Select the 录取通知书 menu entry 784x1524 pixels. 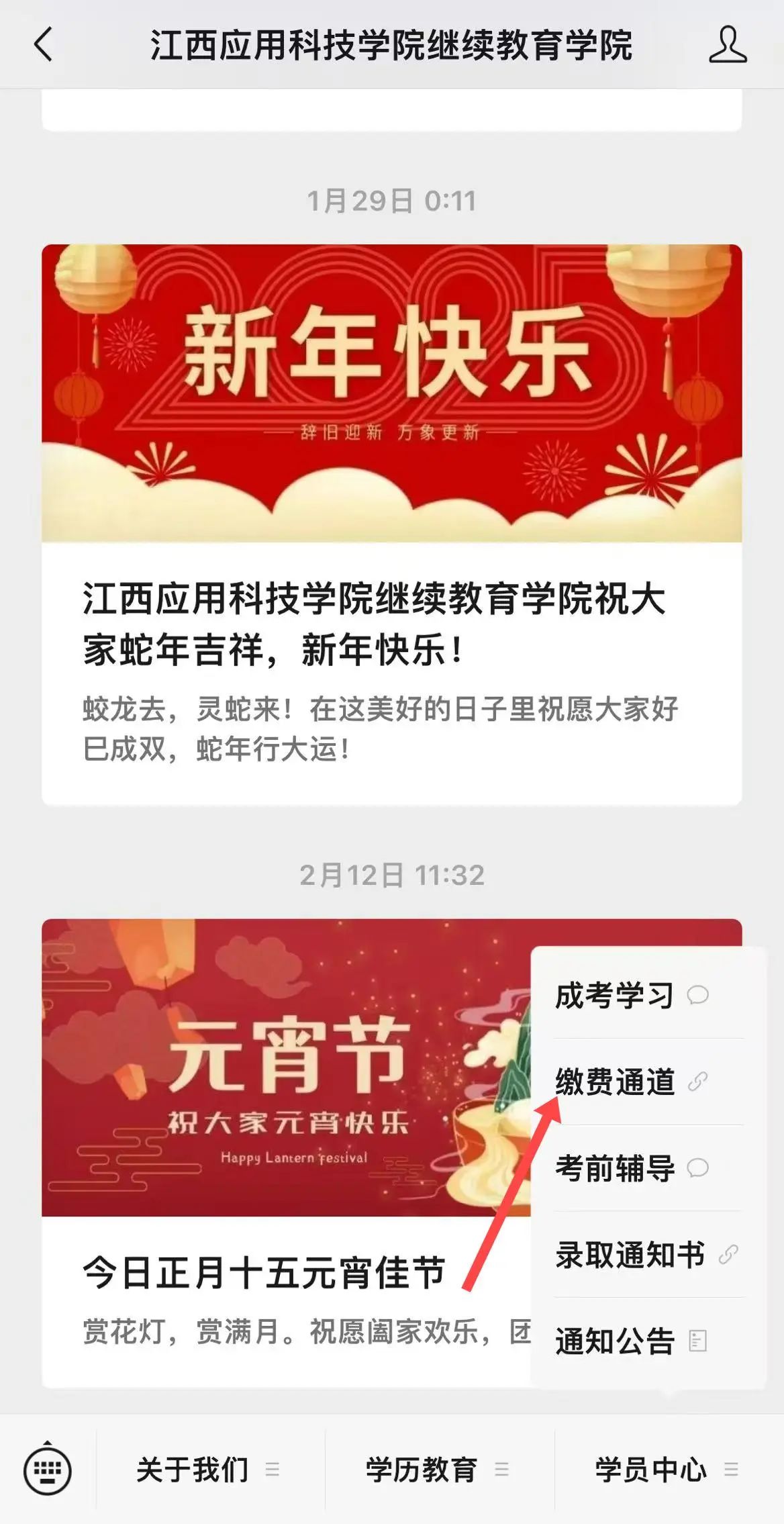[631, 1253]
